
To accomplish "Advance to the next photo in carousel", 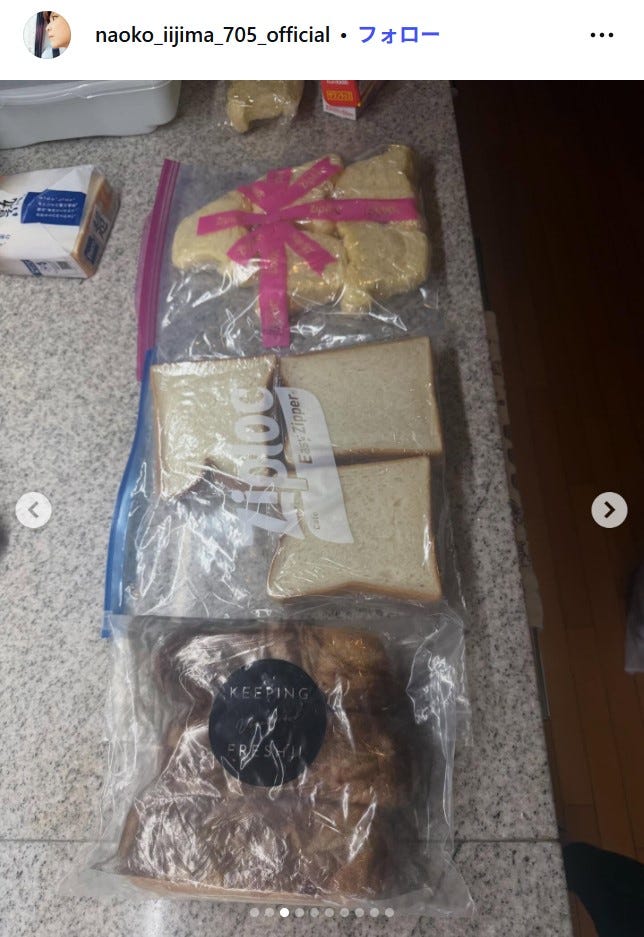I will coord(609,510).
